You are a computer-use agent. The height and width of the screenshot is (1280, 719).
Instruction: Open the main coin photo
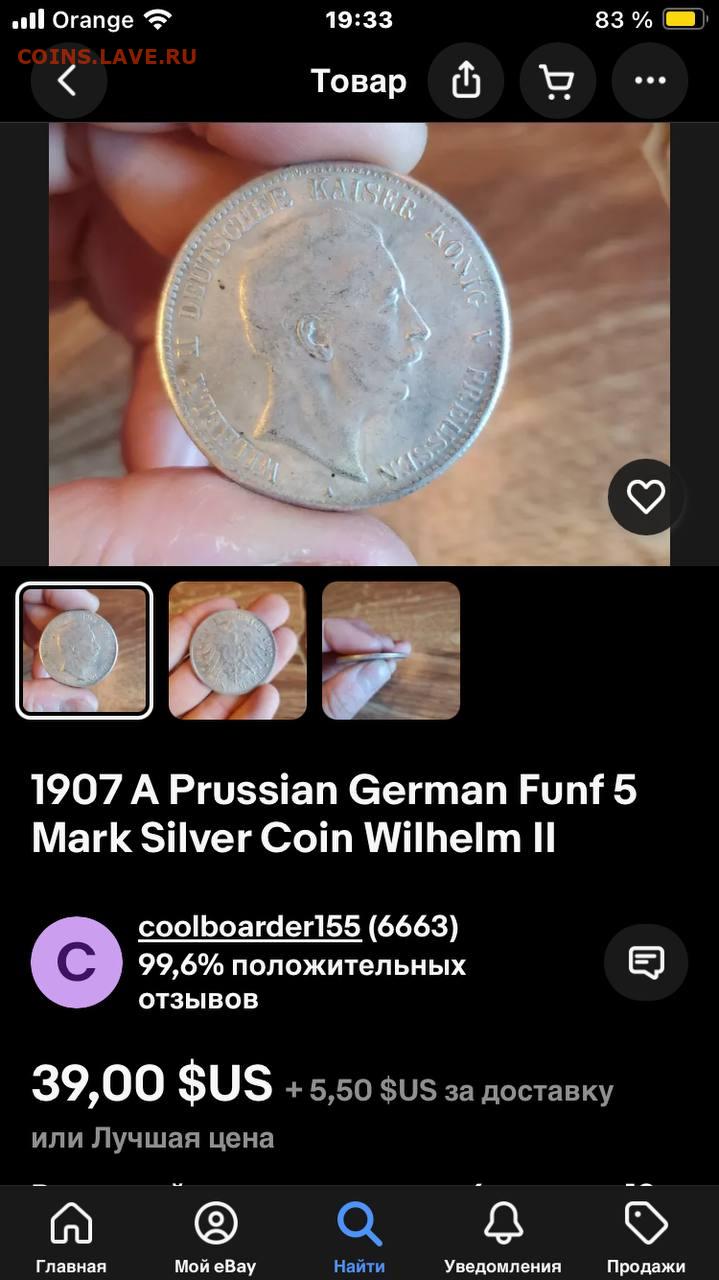359,343
